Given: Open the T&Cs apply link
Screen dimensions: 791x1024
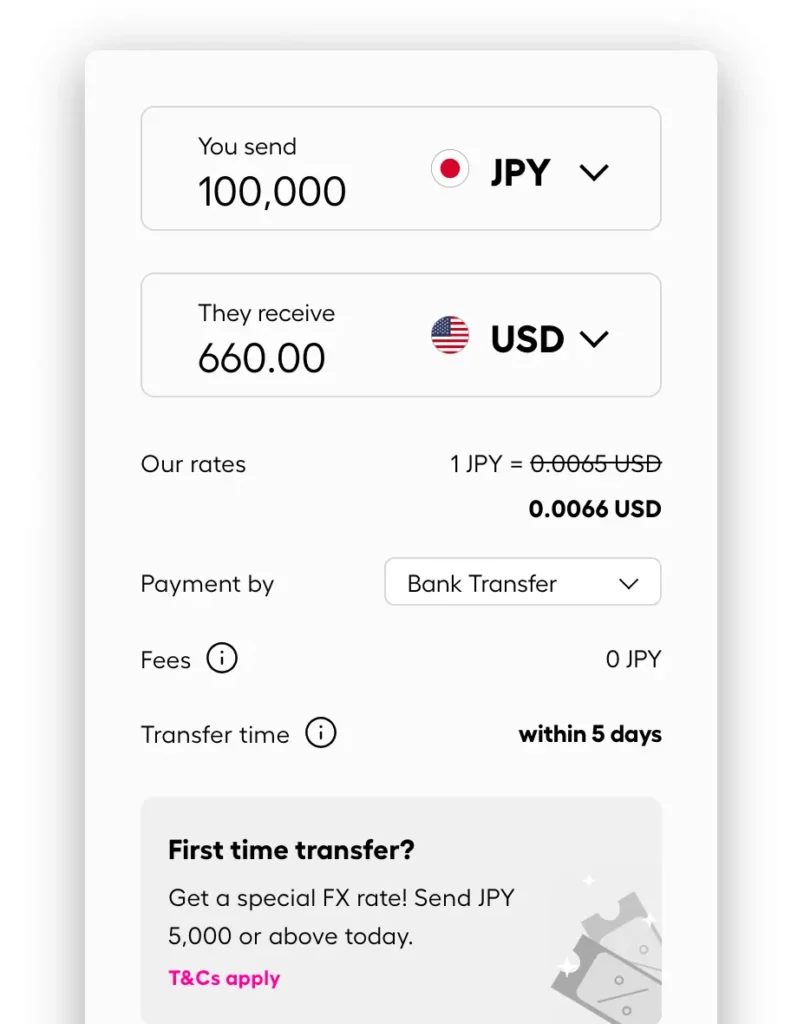Looking at the screenshot, I should [224, 978].
